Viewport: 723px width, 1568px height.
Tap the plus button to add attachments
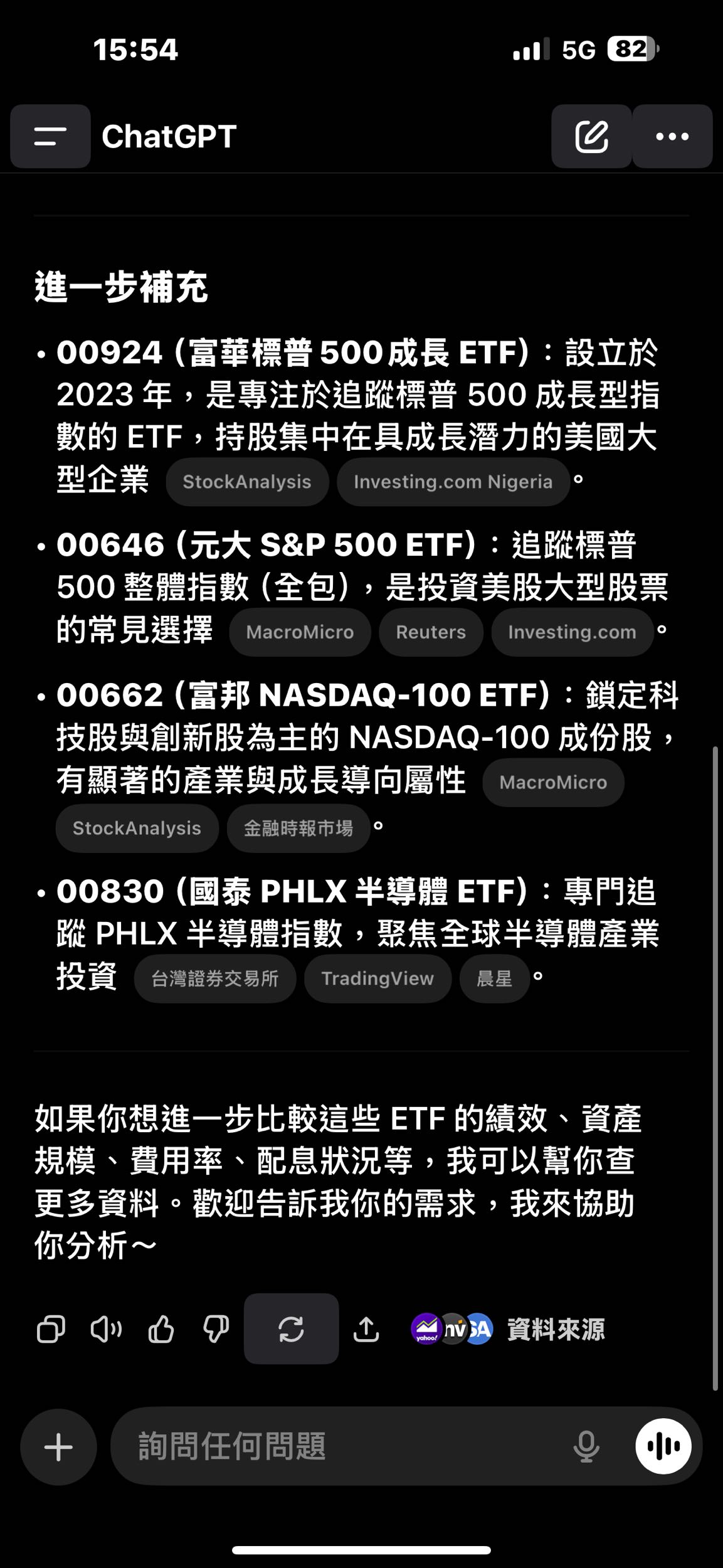pos(58,1446)
